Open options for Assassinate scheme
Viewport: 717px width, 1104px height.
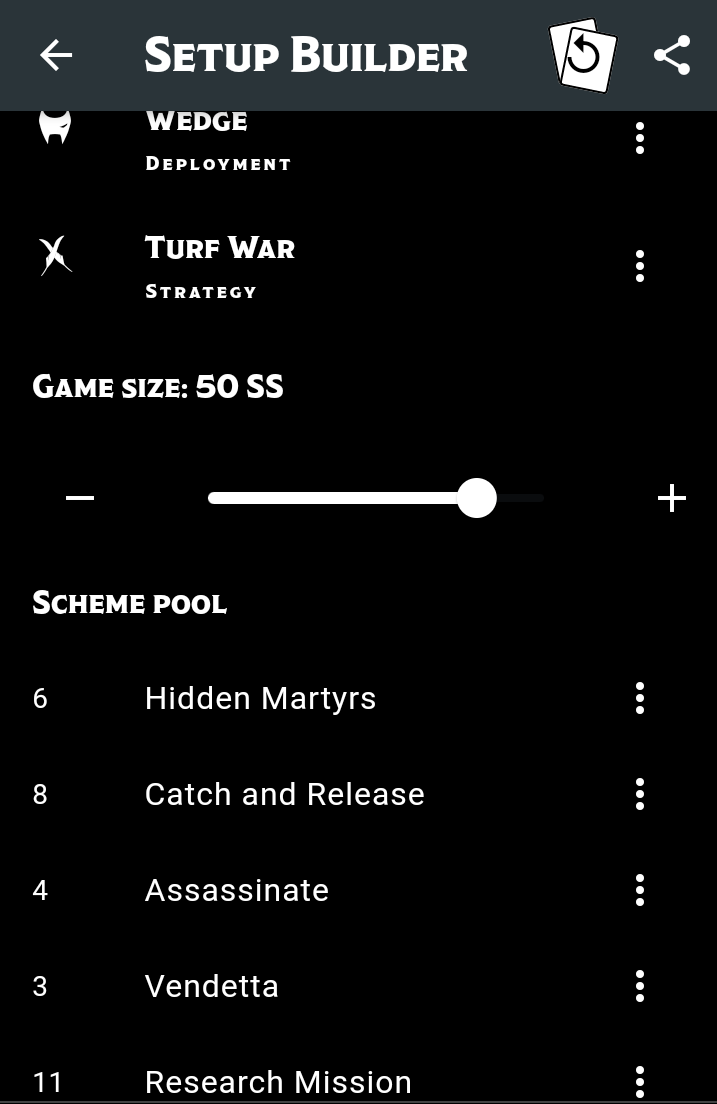point(640,890)
